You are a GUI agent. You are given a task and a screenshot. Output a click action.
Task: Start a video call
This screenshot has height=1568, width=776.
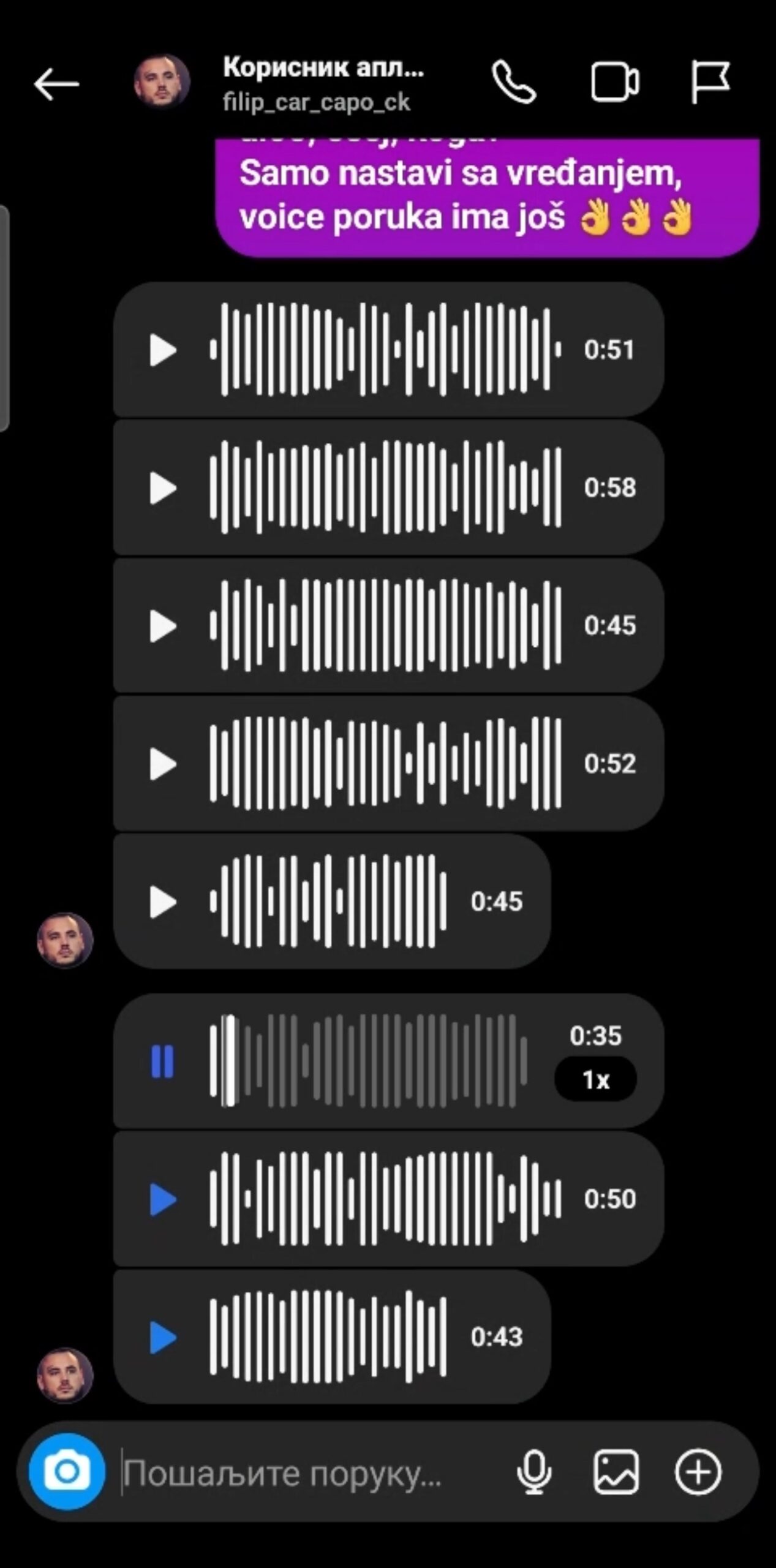pos(614,82)
